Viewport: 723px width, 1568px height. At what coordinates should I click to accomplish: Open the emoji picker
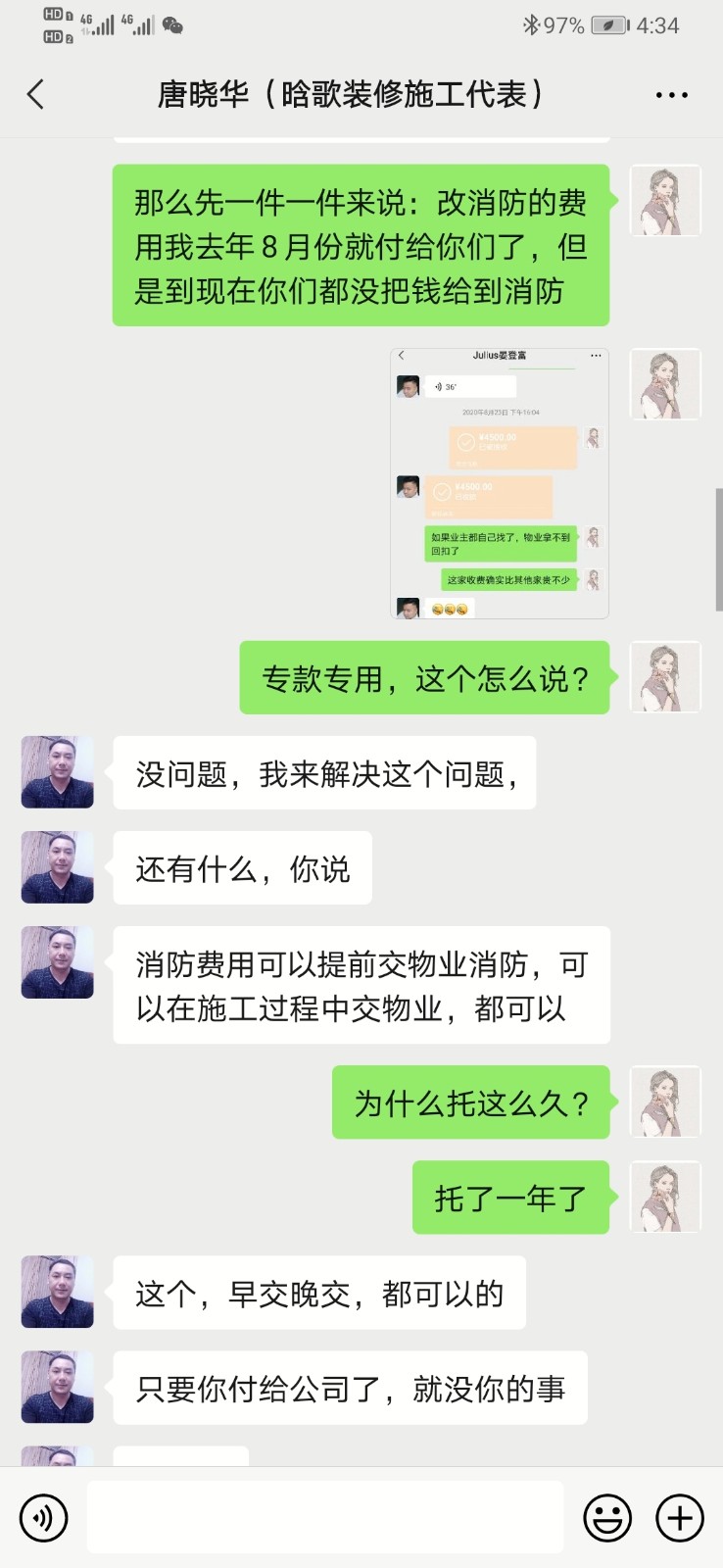607,1518
